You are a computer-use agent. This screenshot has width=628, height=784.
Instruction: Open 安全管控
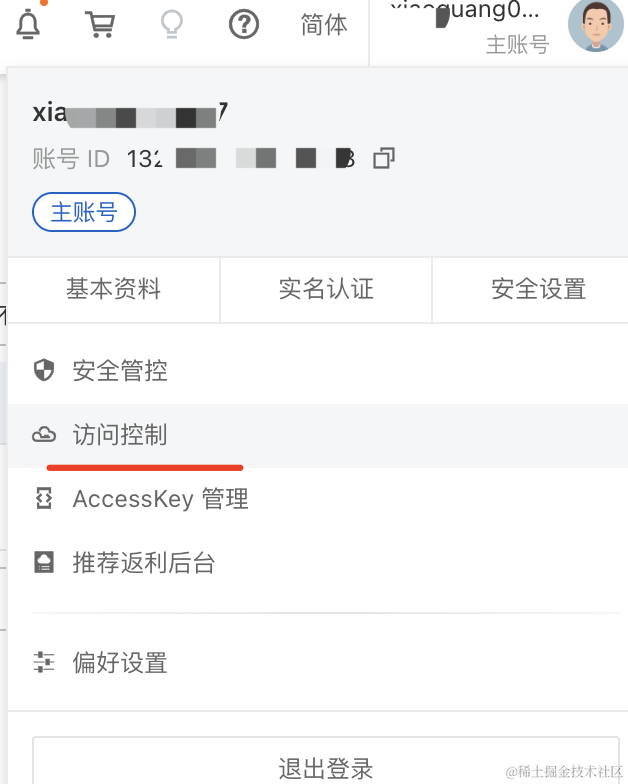pos(119,371)
